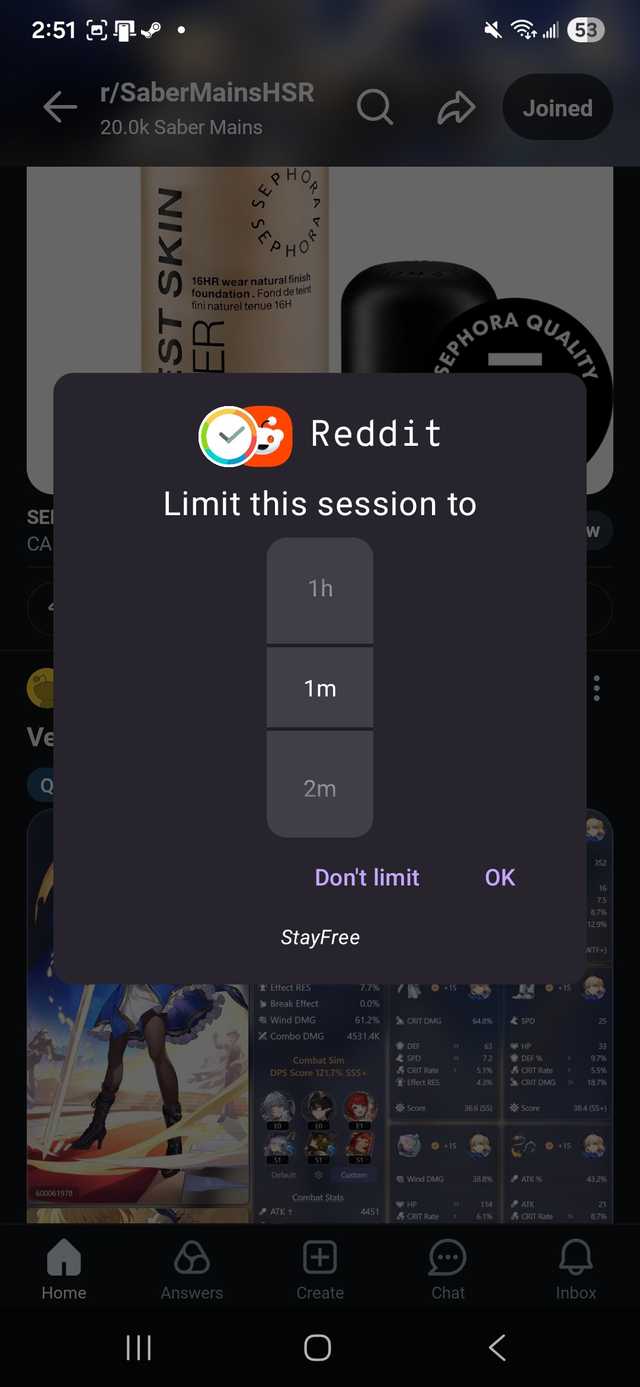Select the 1m option in the picker
This screenshot has height=1387, width=640.
coord(320,688)
